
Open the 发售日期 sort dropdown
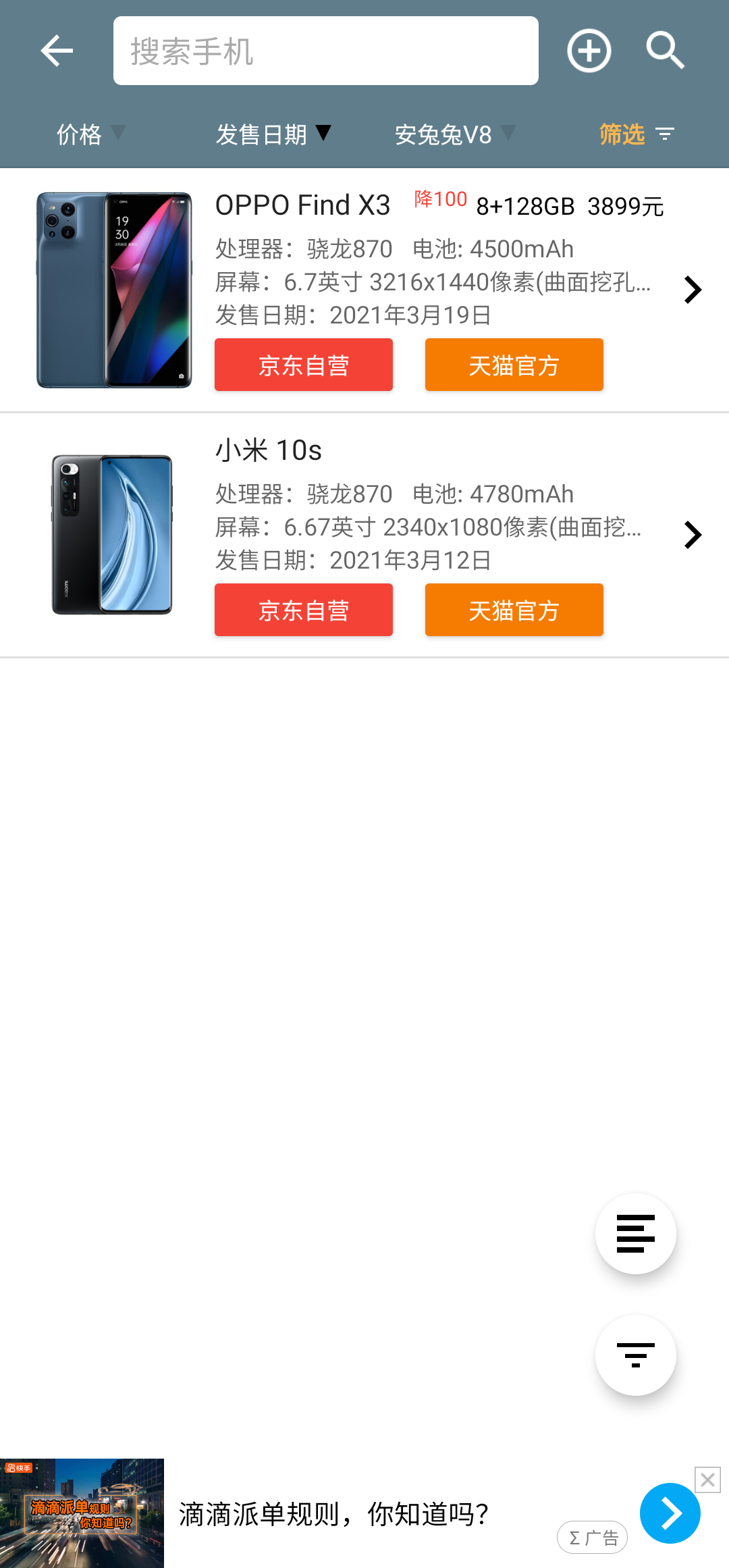[x=273, y=134]
